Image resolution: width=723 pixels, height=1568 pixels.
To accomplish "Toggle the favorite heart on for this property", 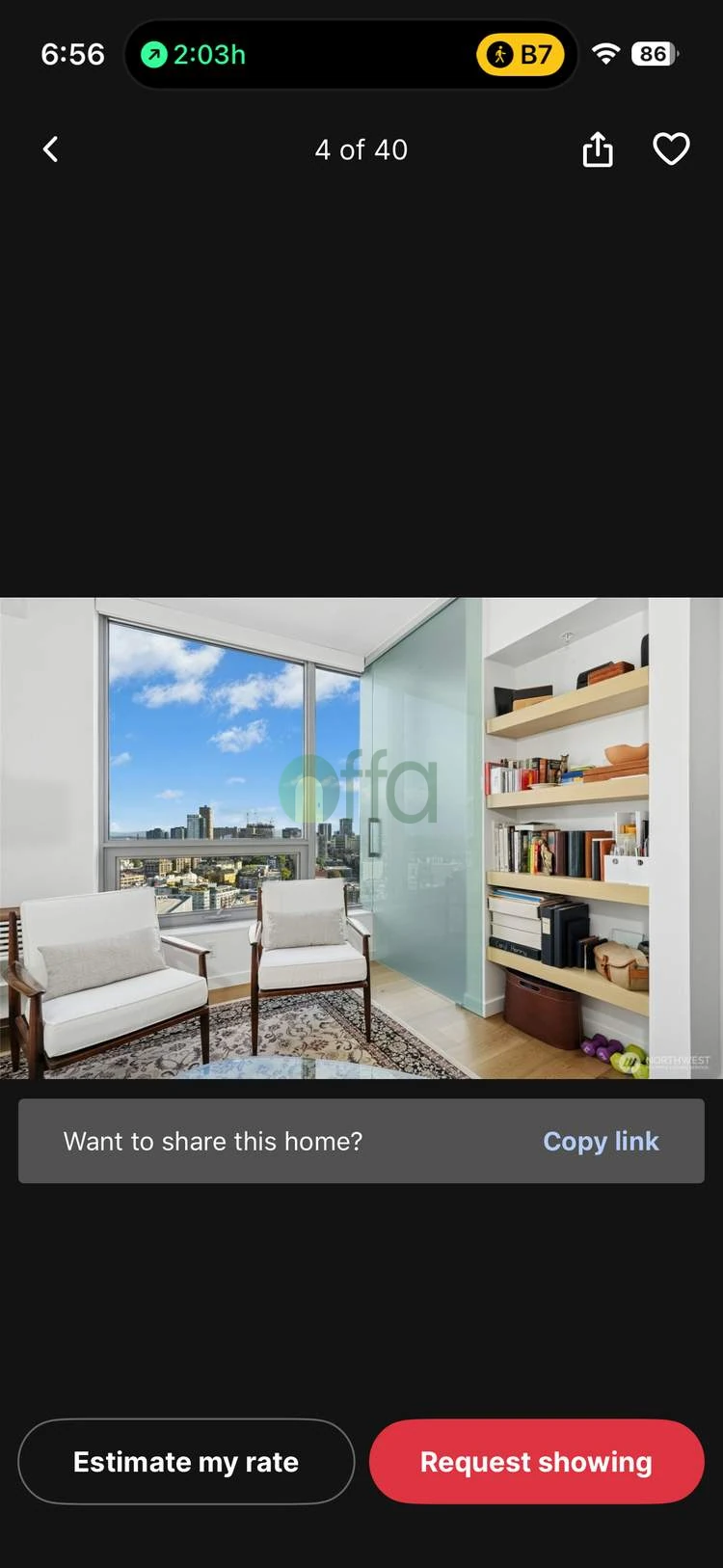I will click(672, 149).
